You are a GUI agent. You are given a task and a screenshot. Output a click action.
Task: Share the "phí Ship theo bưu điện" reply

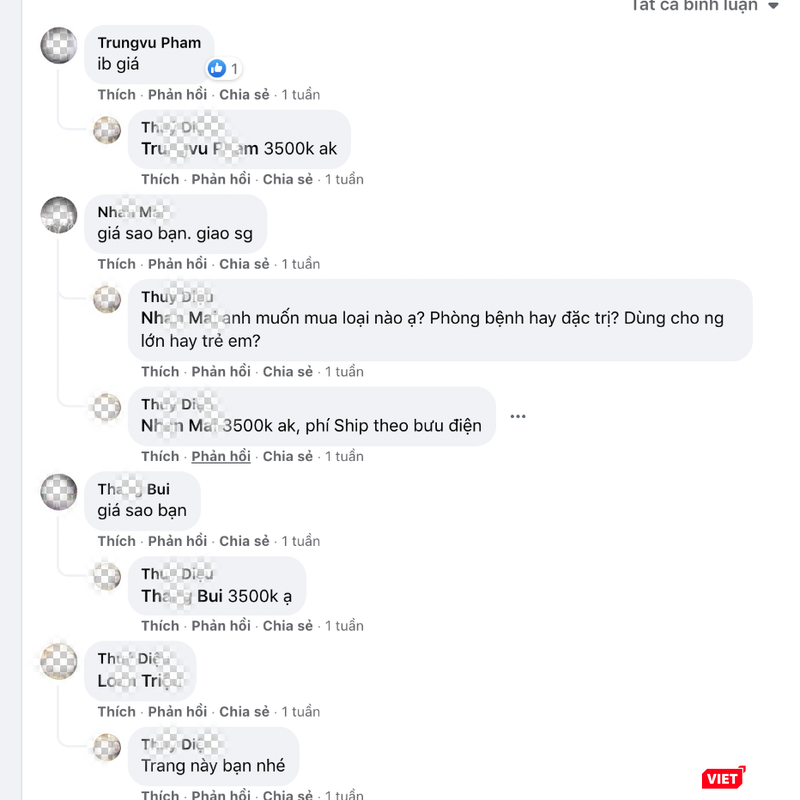click(288, 456)
